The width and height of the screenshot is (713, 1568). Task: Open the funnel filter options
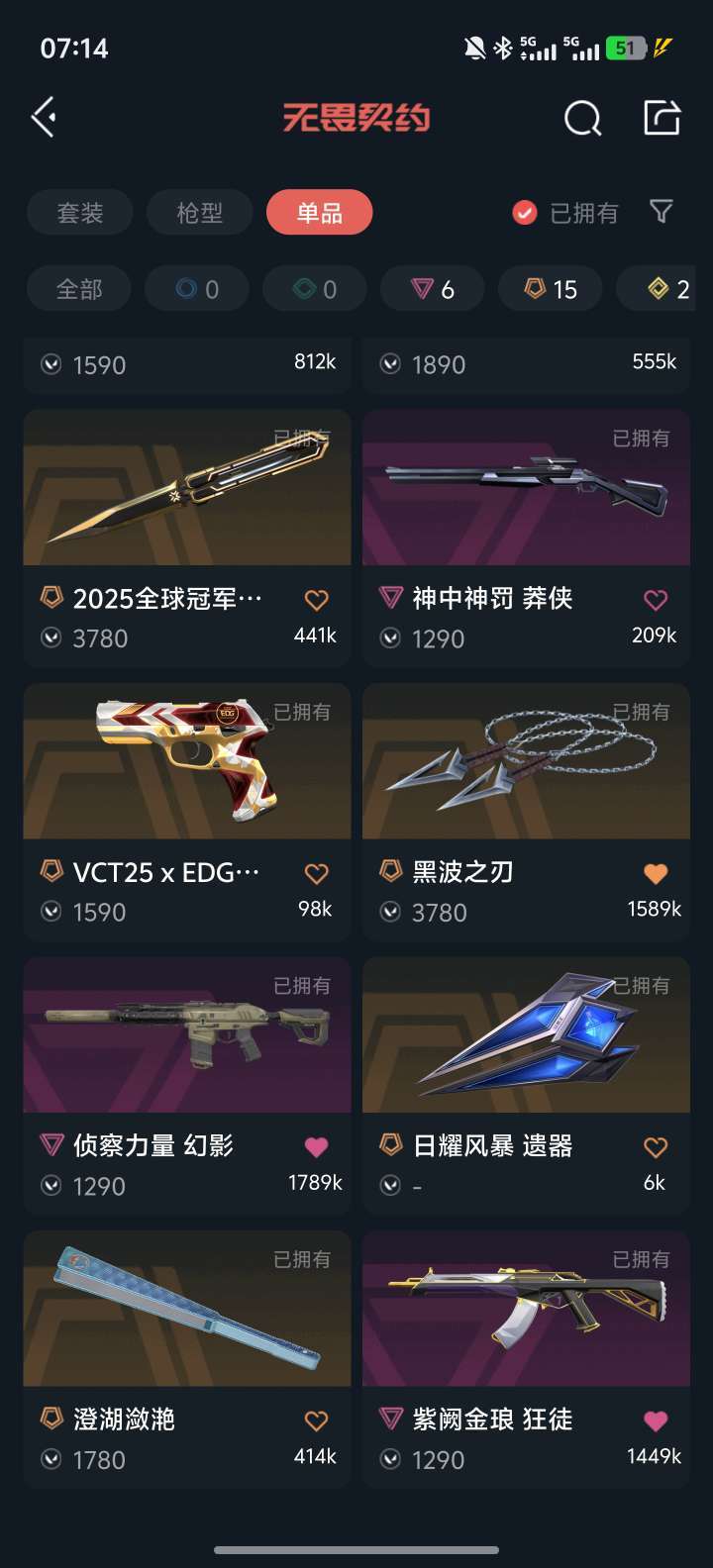click(x=661, y=212)
